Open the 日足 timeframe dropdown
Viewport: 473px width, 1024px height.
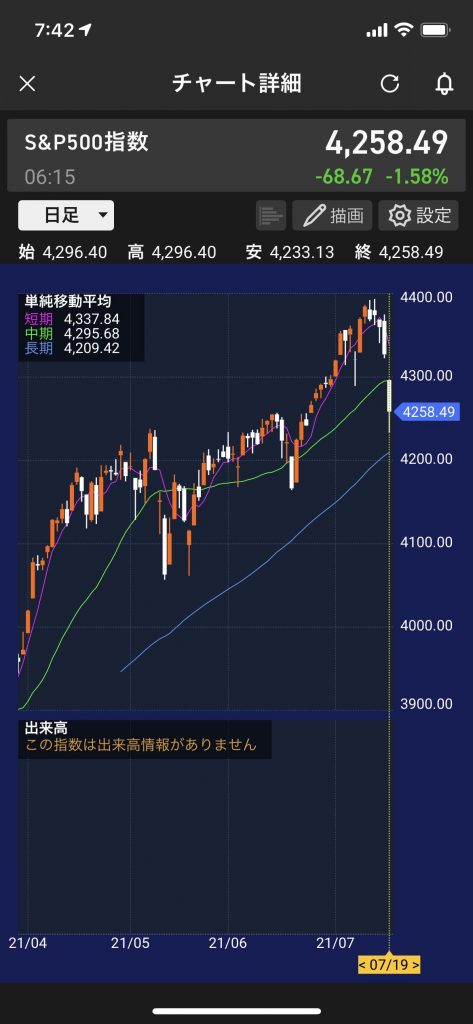[x=66, y=216]
